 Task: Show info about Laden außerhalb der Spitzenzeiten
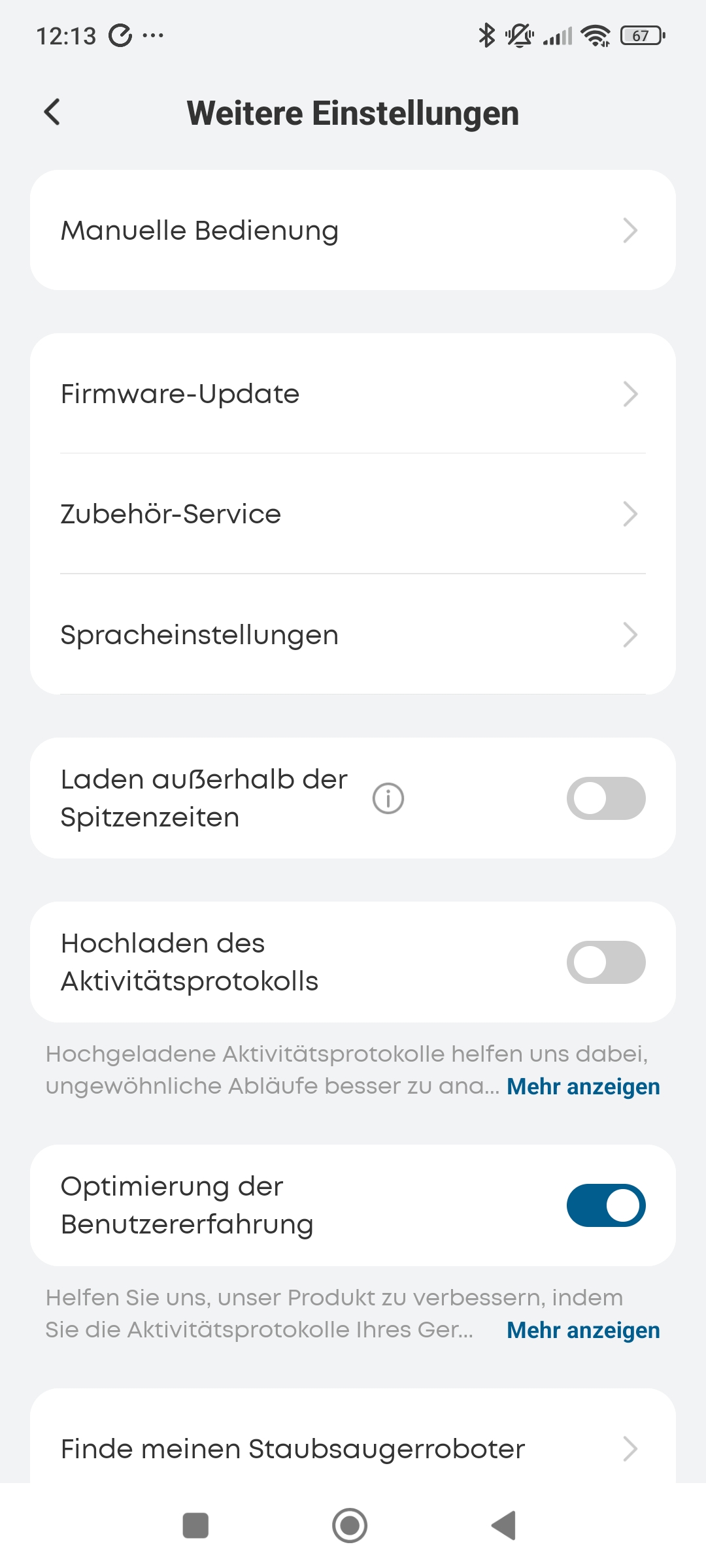388,798
